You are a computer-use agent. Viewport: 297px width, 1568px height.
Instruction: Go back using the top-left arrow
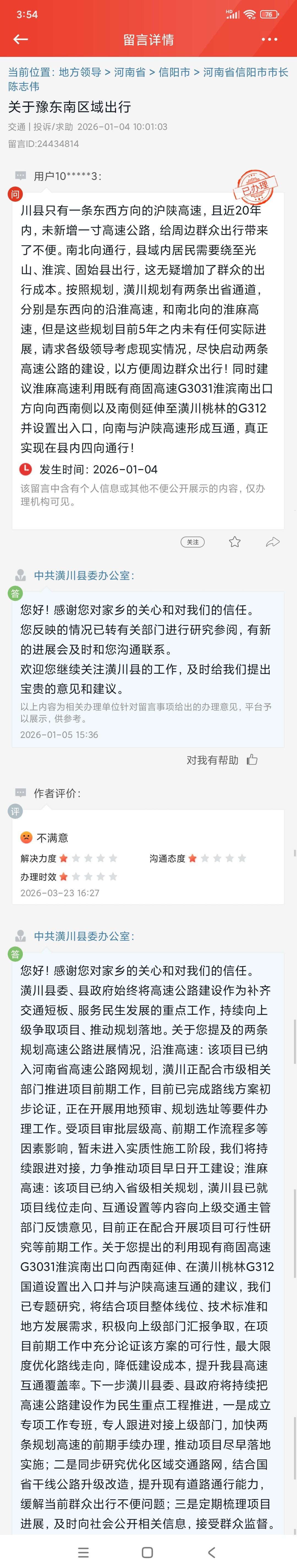coord(21,40)
